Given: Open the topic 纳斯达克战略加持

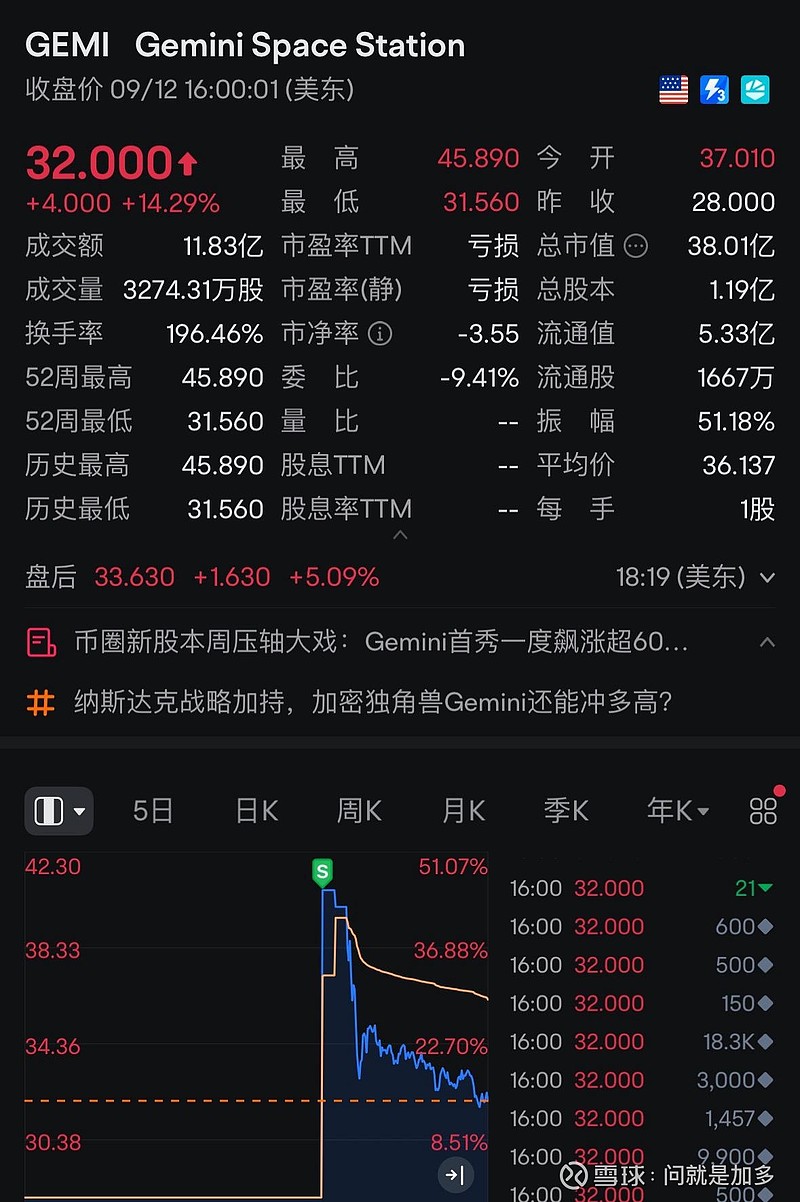Looking at the screenshot, I should [x=372, y=702].
